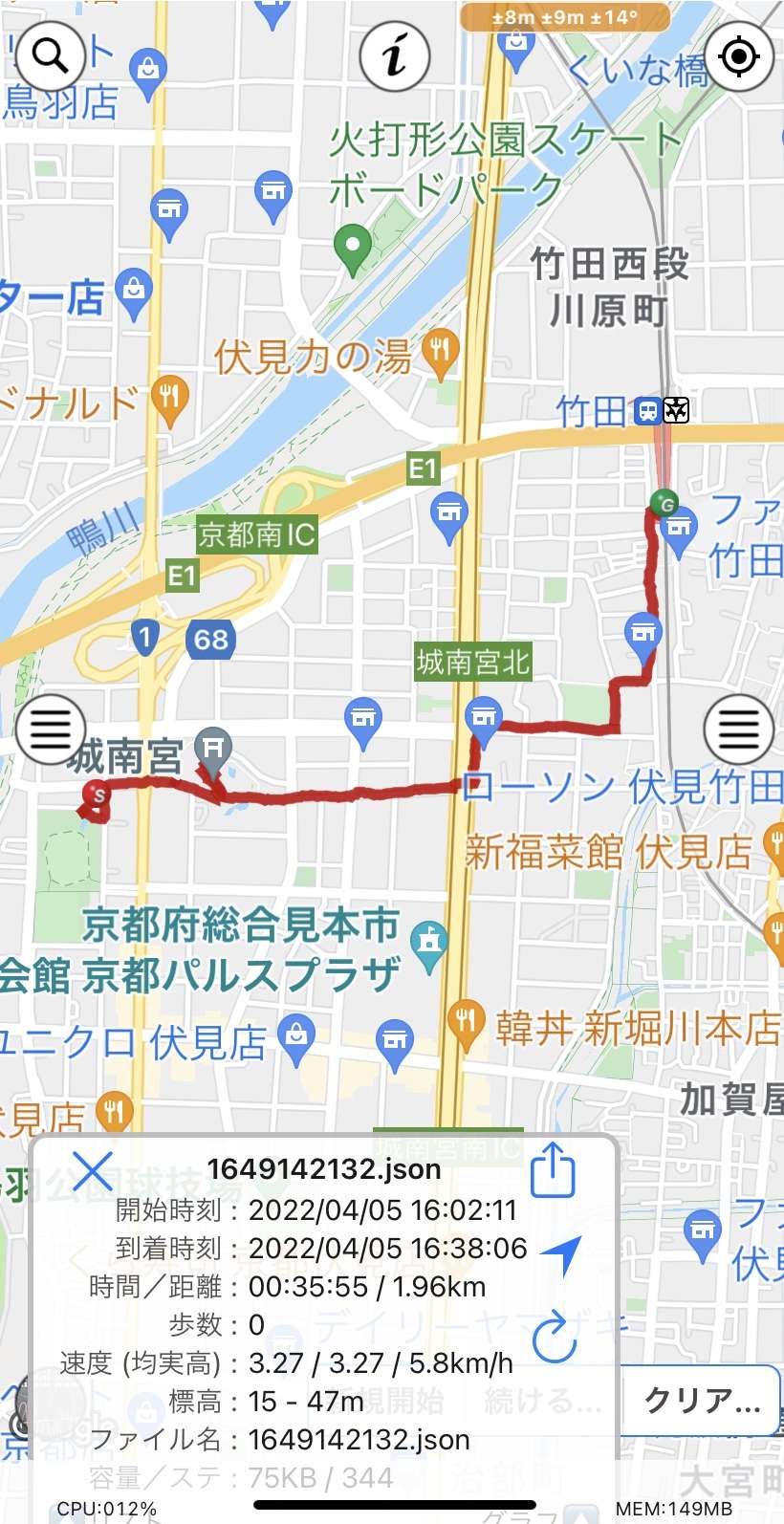Close the track info panel
Image resolution: width=784 pixels, height=1524 pixels.
(93, 1170)
